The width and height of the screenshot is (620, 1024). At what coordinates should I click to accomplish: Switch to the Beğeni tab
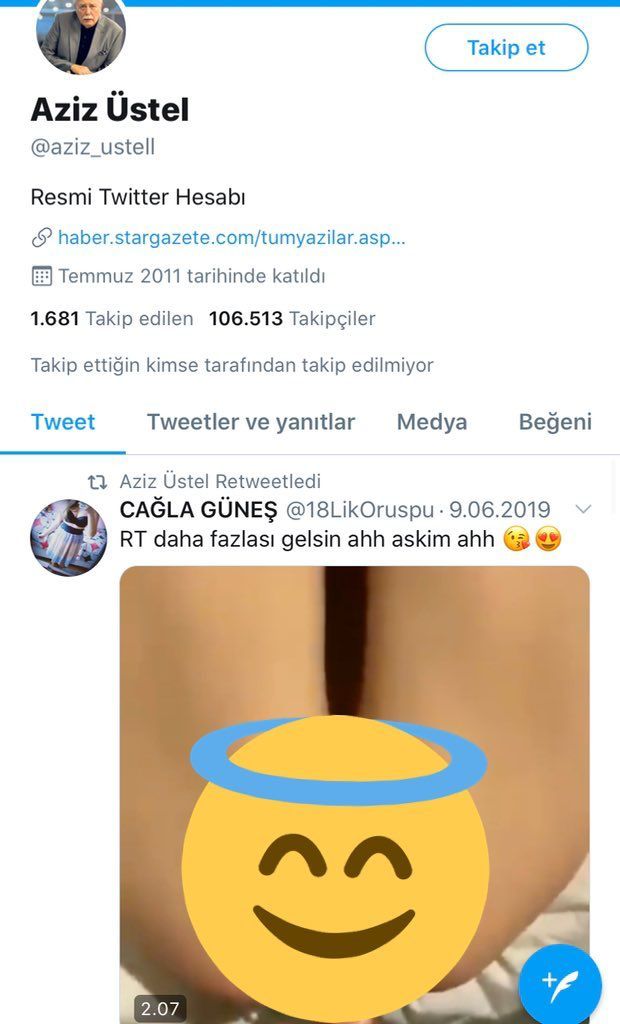tap(555, 422)
